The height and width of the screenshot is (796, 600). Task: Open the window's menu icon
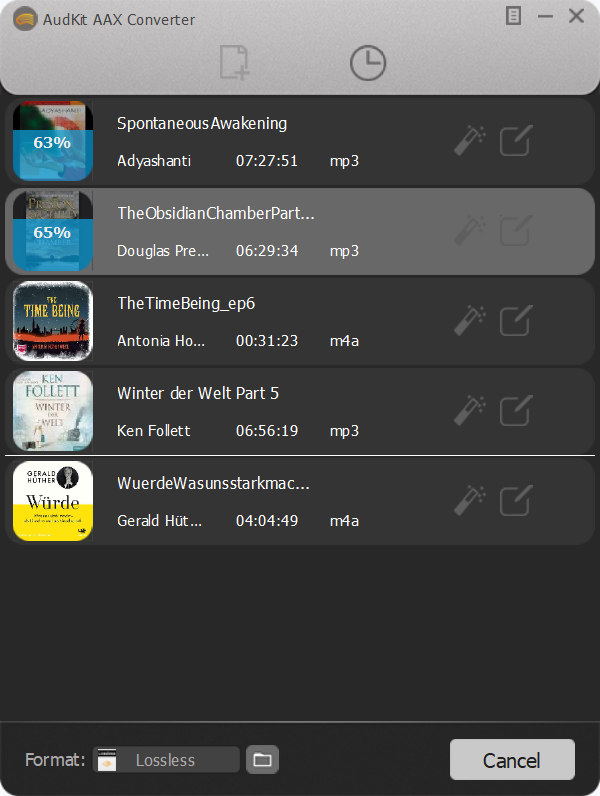(x=513, y=16)
